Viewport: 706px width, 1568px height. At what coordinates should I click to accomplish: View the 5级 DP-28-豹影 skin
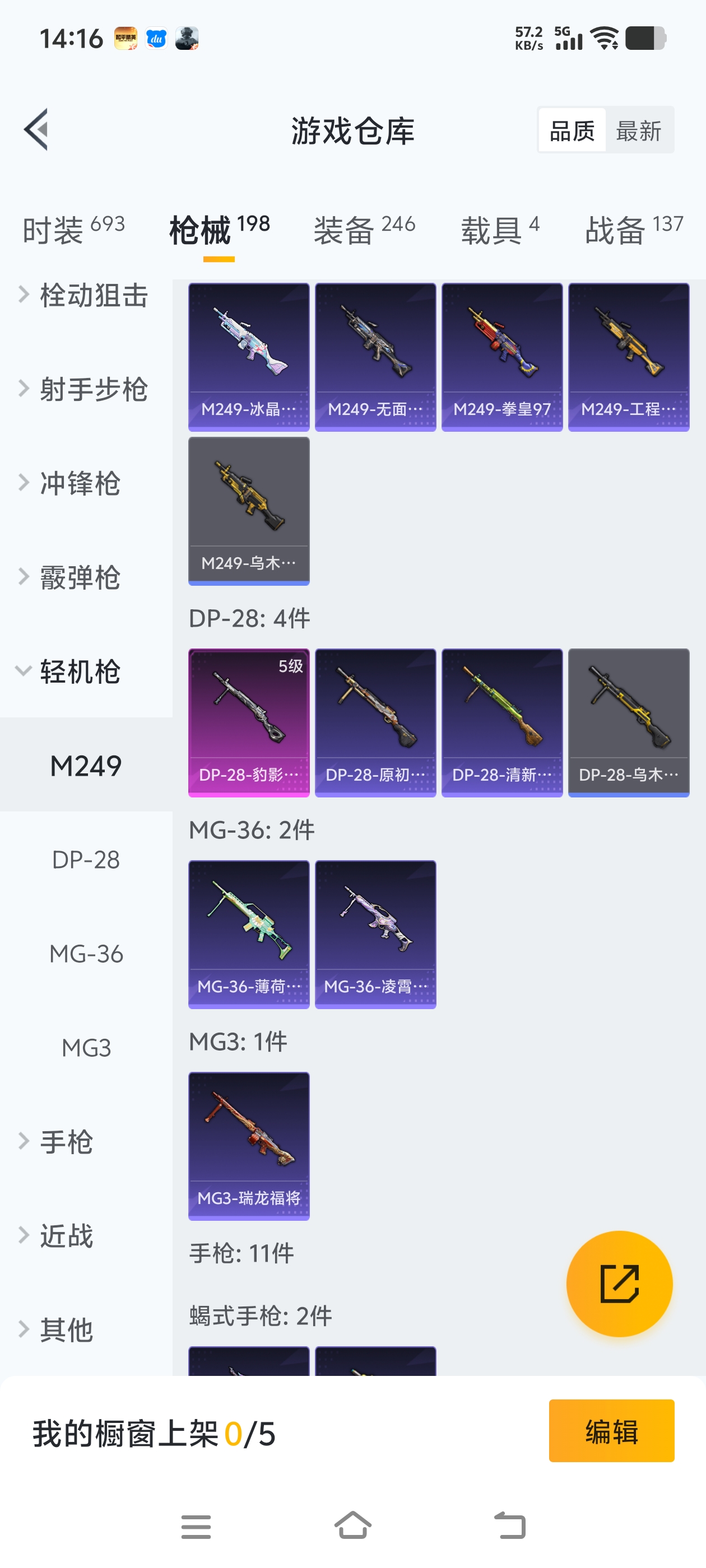click(249, 722)
